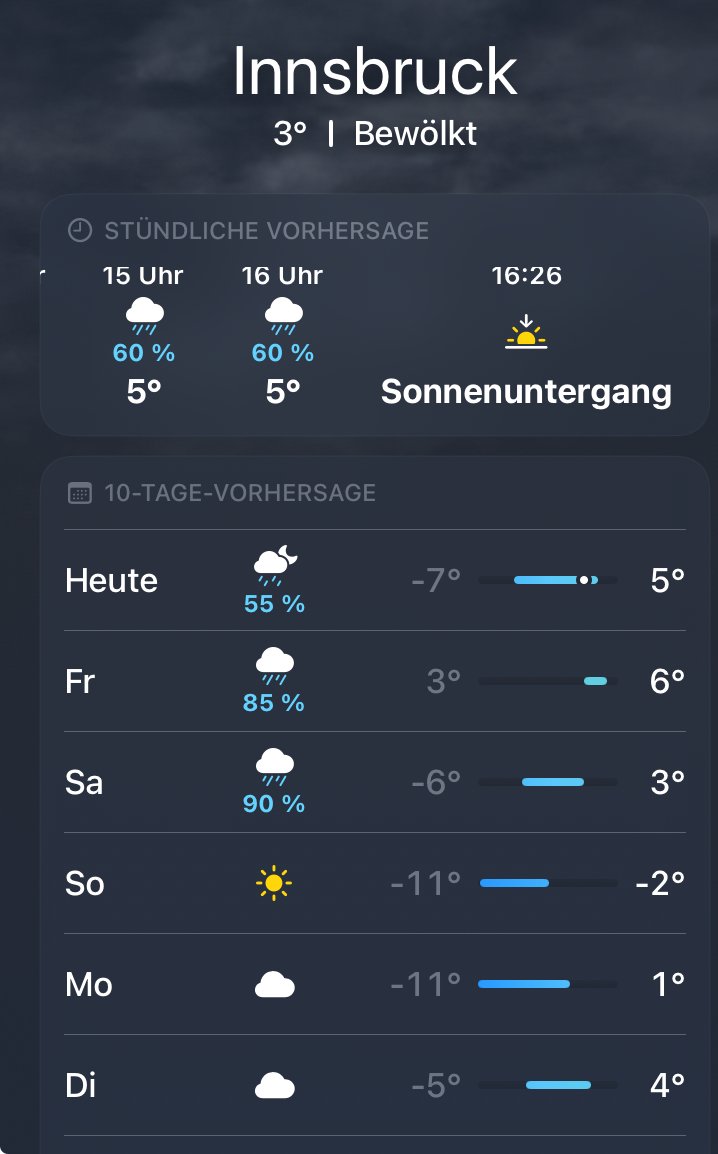The height and width of the screenshot is (1154, 718).
Task: View Friday (Fr) forecast details
Action: tap(374, 681)
